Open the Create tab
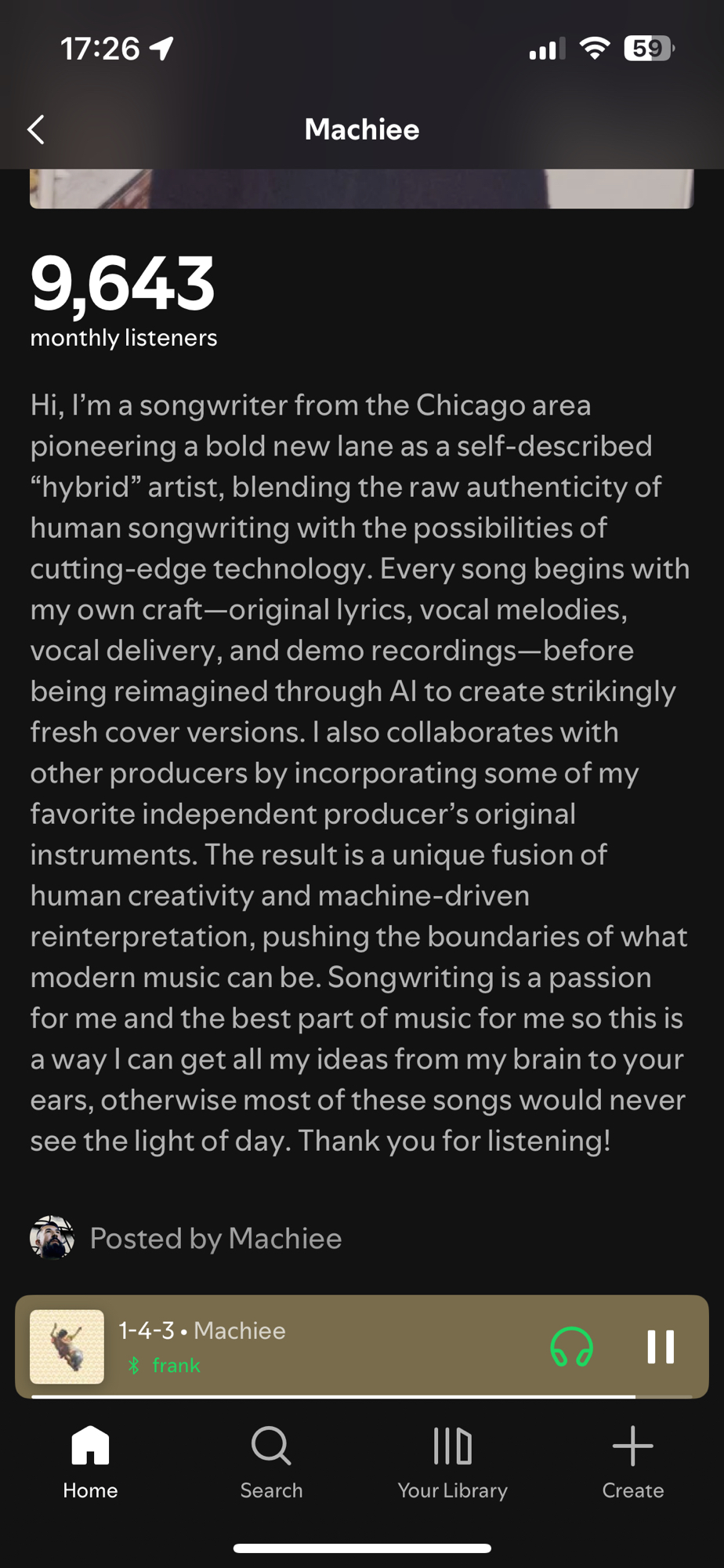The image size is (724, 1568). coord(632,1461)
